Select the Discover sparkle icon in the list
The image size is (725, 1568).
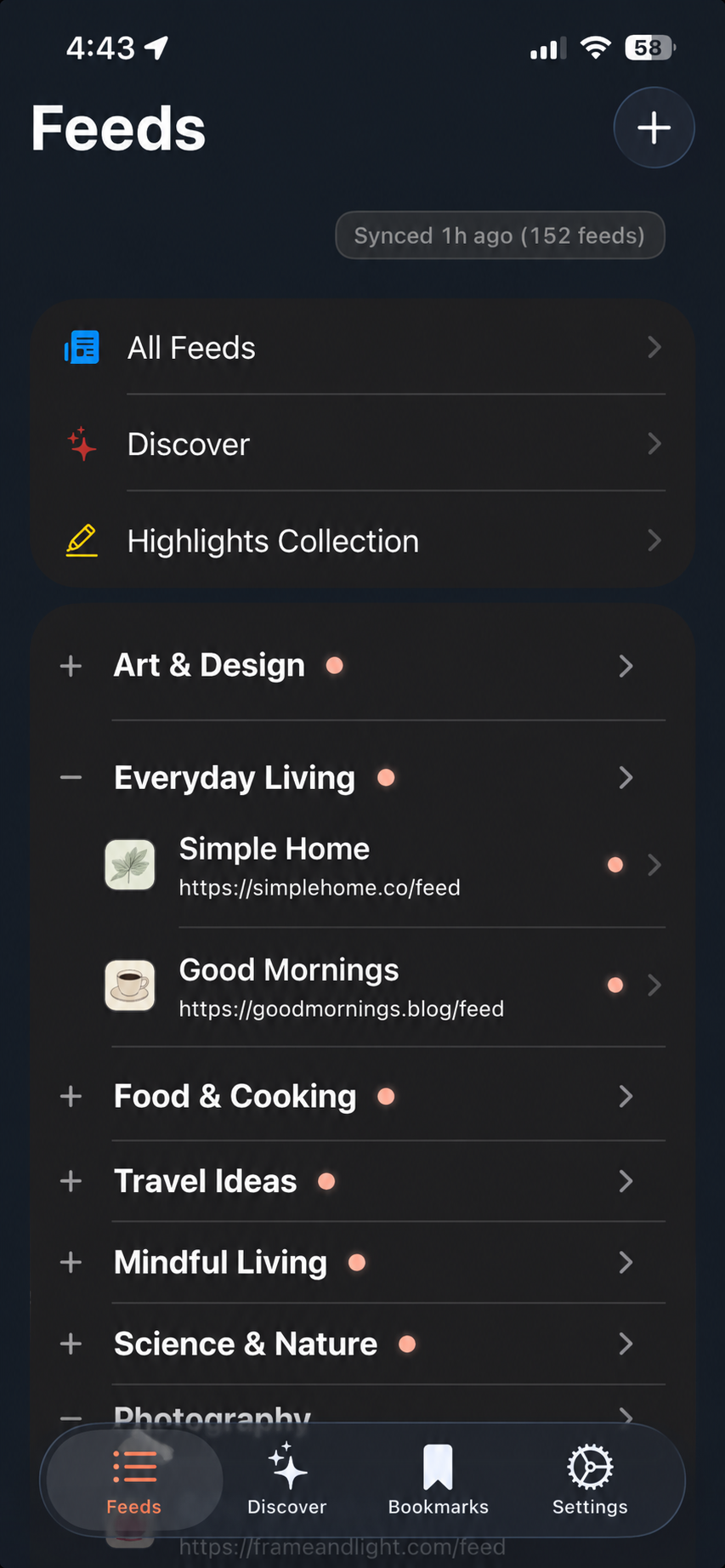coord(81,444)
